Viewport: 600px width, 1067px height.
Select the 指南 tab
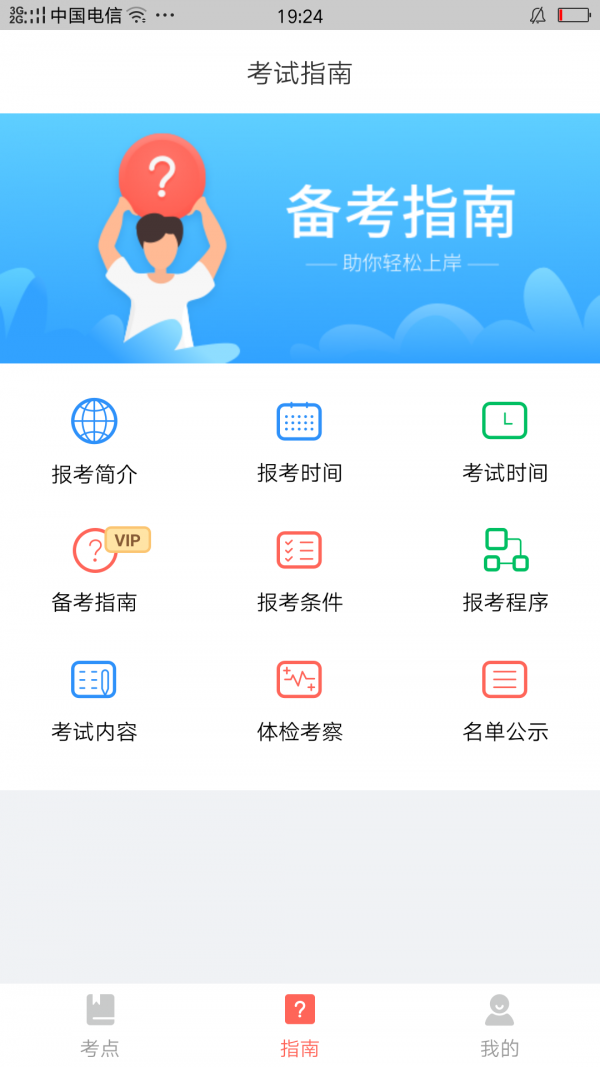pyautogui.click(x=300, y=1024)
